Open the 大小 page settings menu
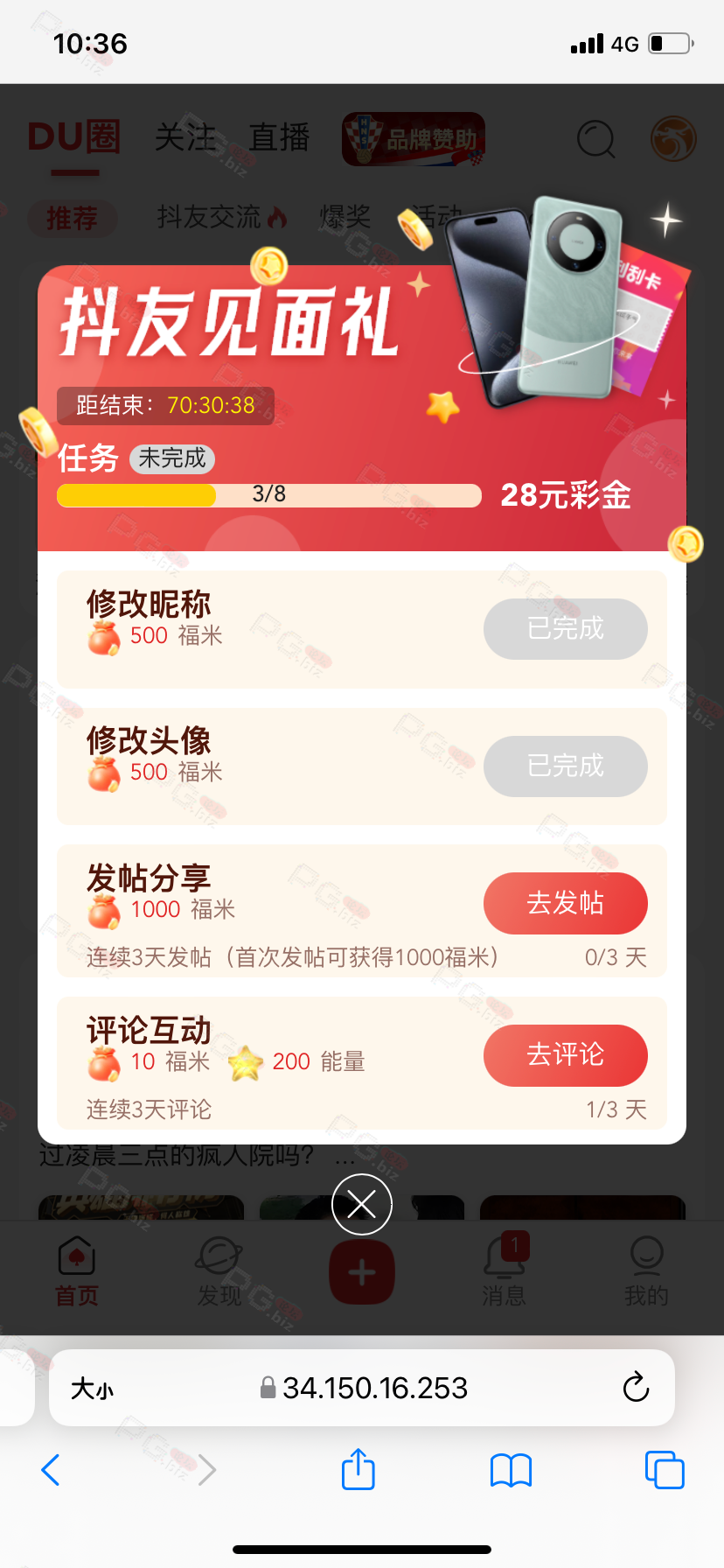This screenshot has height=1568, width=724. click(92, 1389)
